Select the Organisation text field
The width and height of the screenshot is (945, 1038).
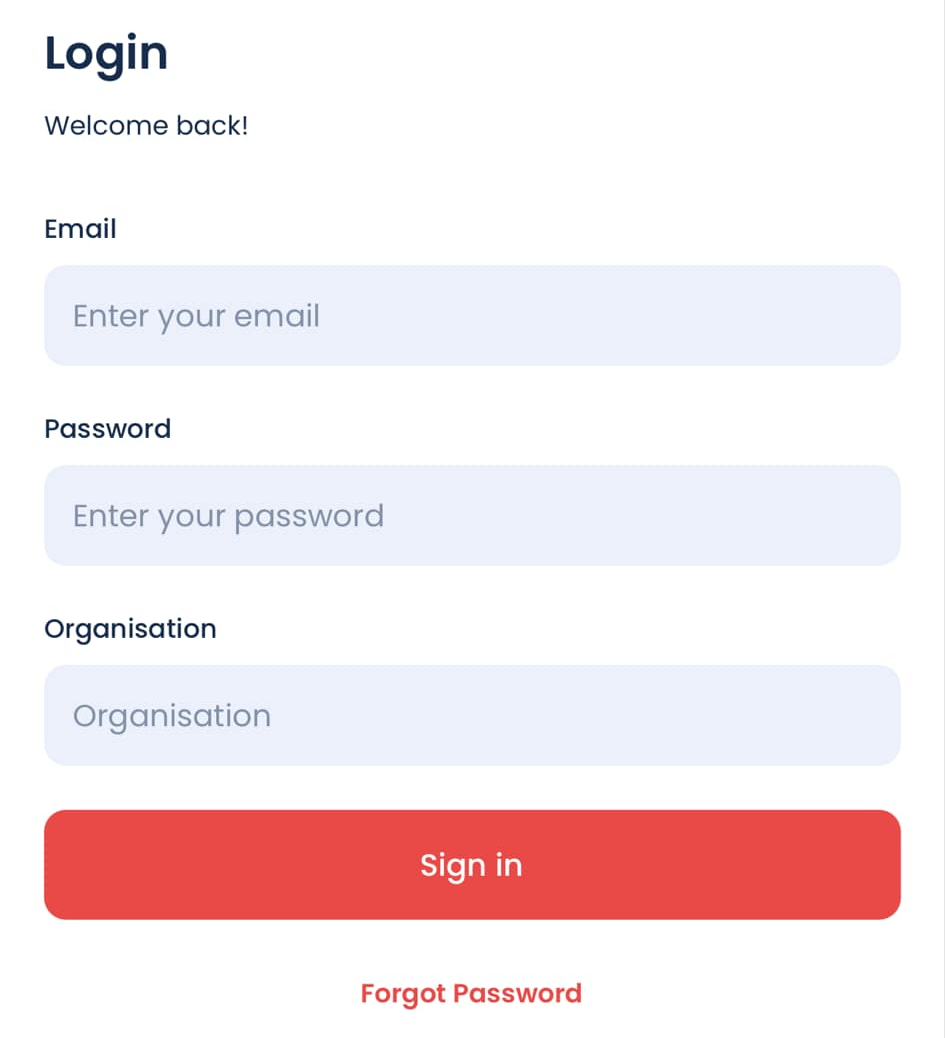point(472,716)
